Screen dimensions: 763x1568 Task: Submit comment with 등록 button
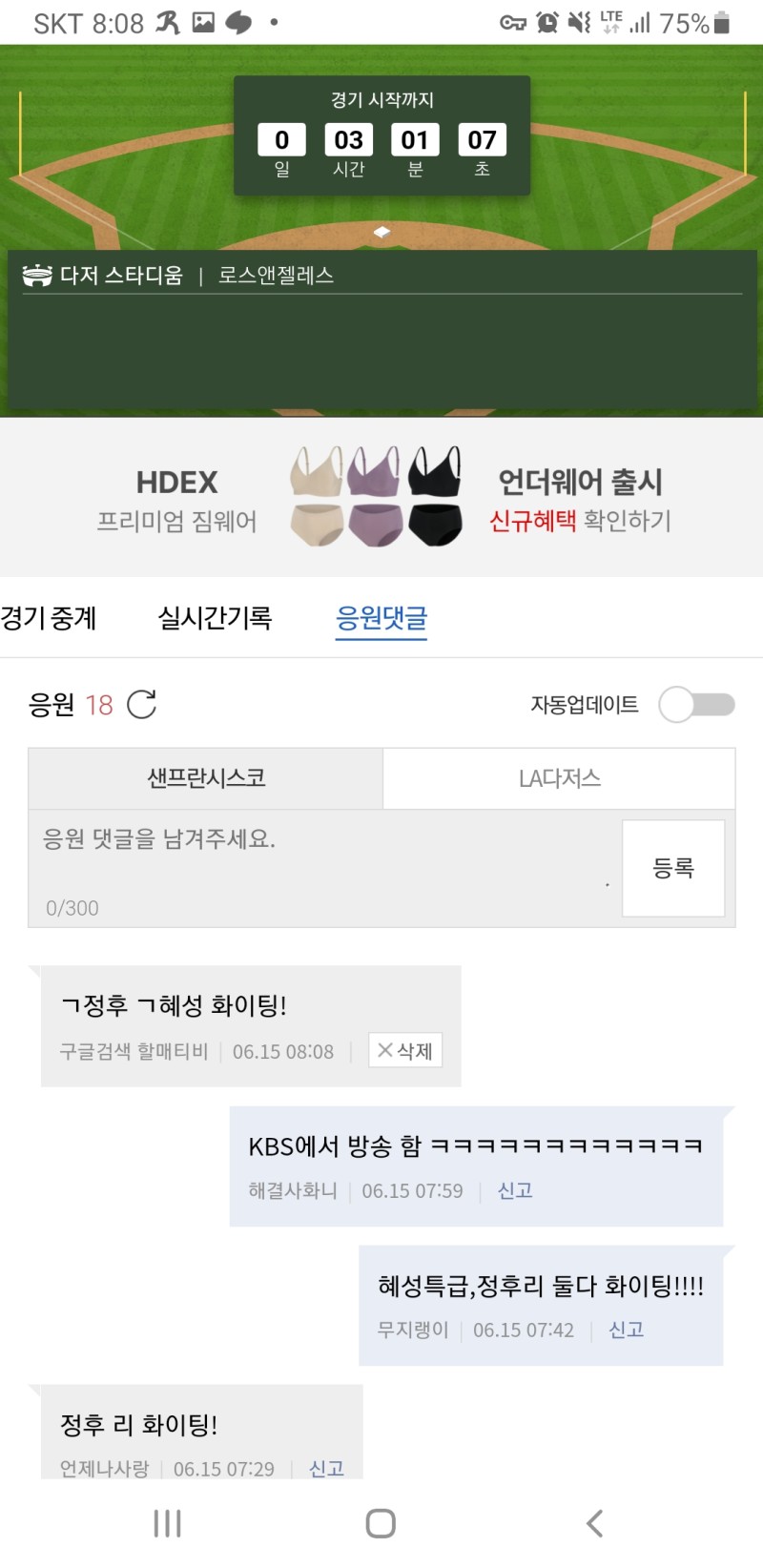[x=672, y=868]
